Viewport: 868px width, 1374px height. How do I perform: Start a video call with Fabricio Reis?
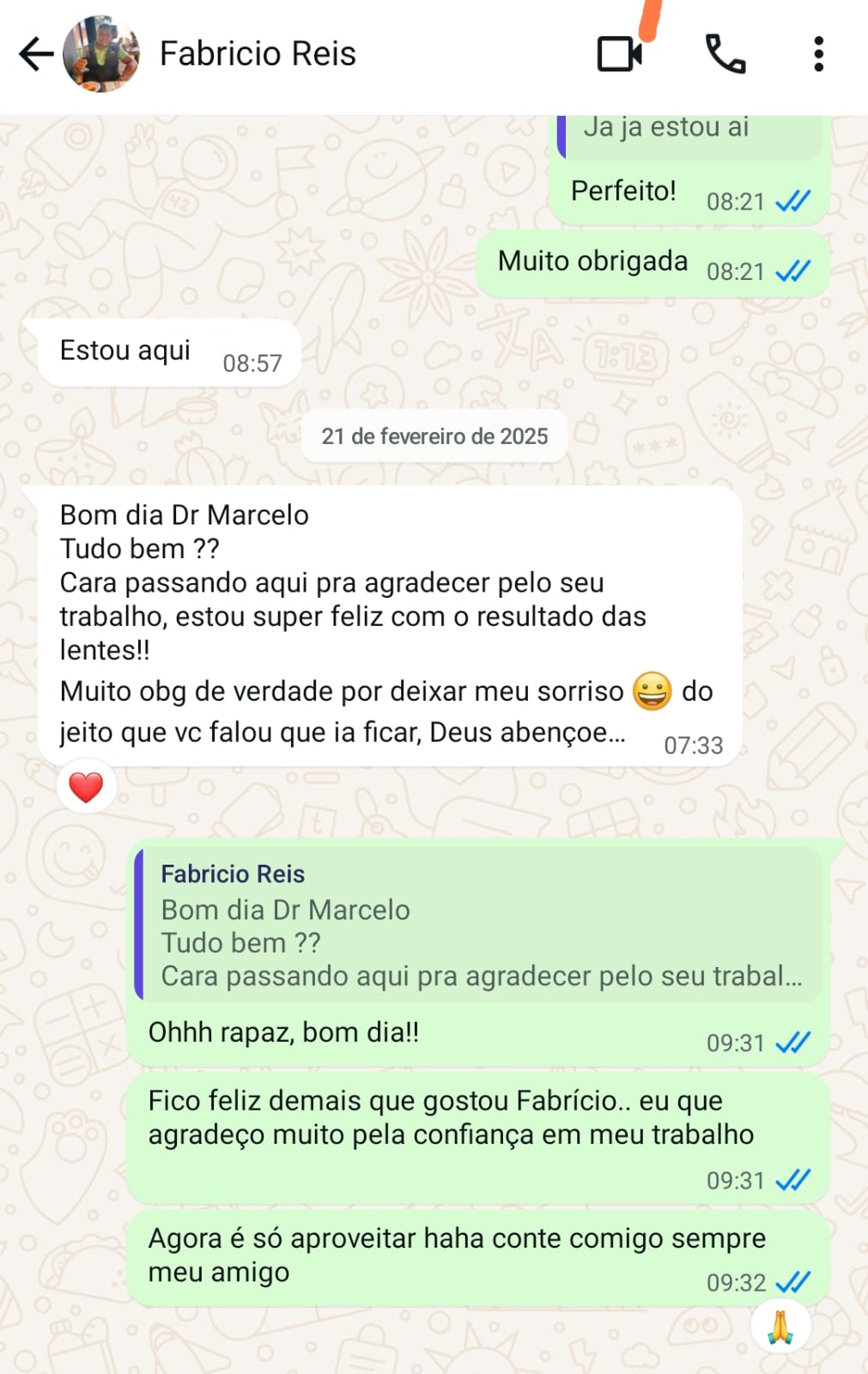click(x=619, y=54)
